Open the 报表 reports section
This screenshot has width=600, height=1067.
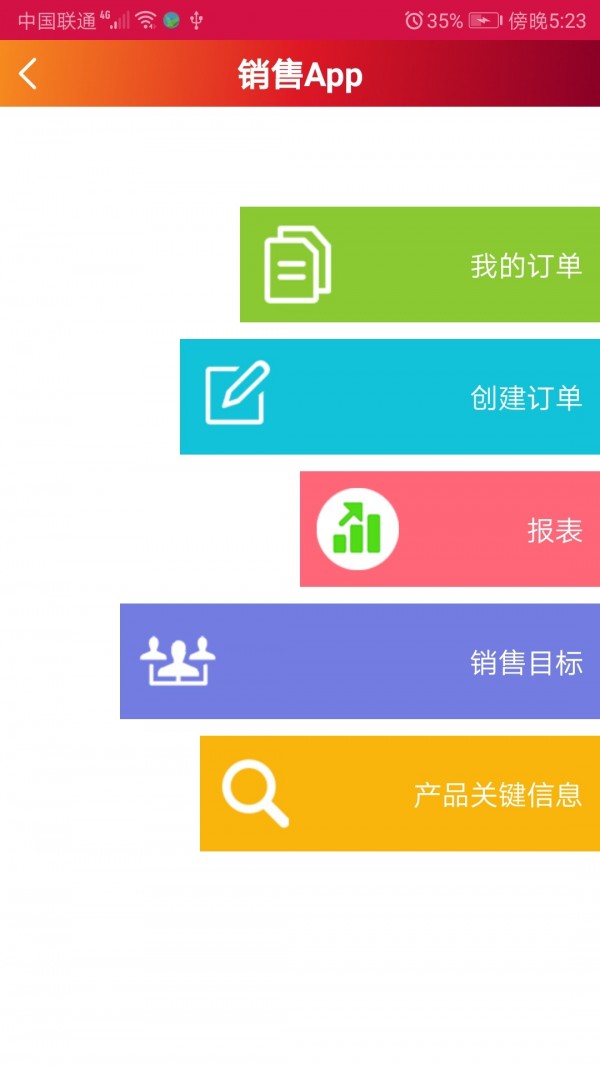click(x=450, y=529)
